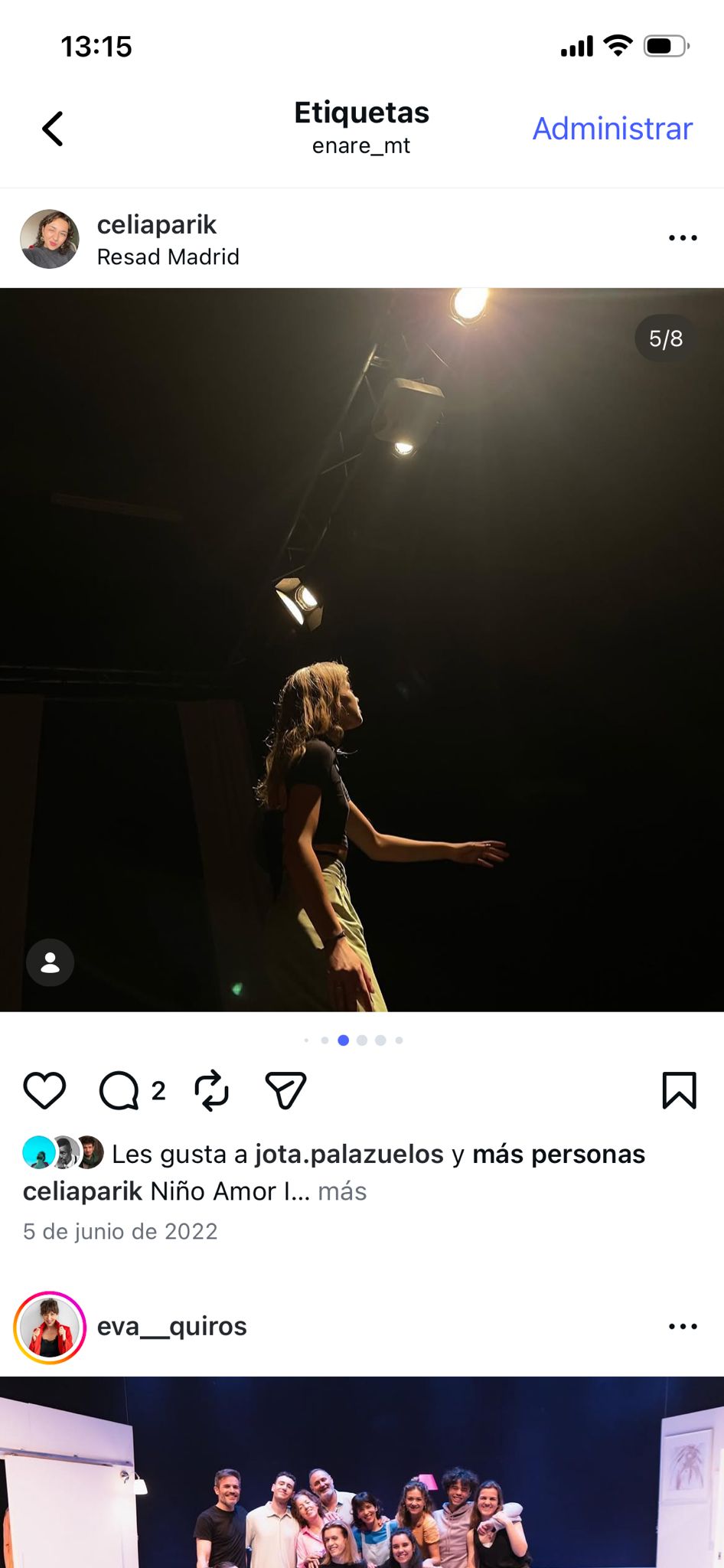The width and height of the screenshot is (724, 1568).
Task: Like celiaparik's post
Action: (x=45, y=1090)
